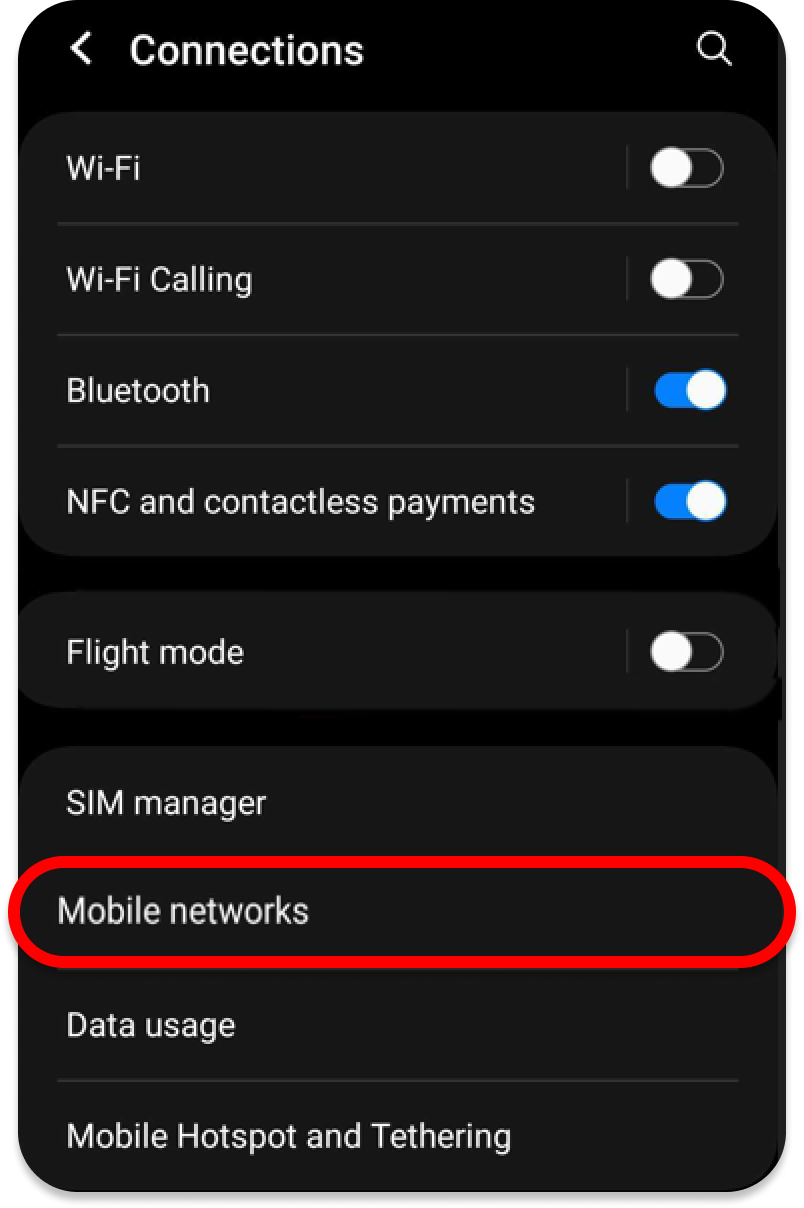The image size is (804, 1208).
Task: Open Mobile Hotspot and Tethering
Action: coord(288,1135)
